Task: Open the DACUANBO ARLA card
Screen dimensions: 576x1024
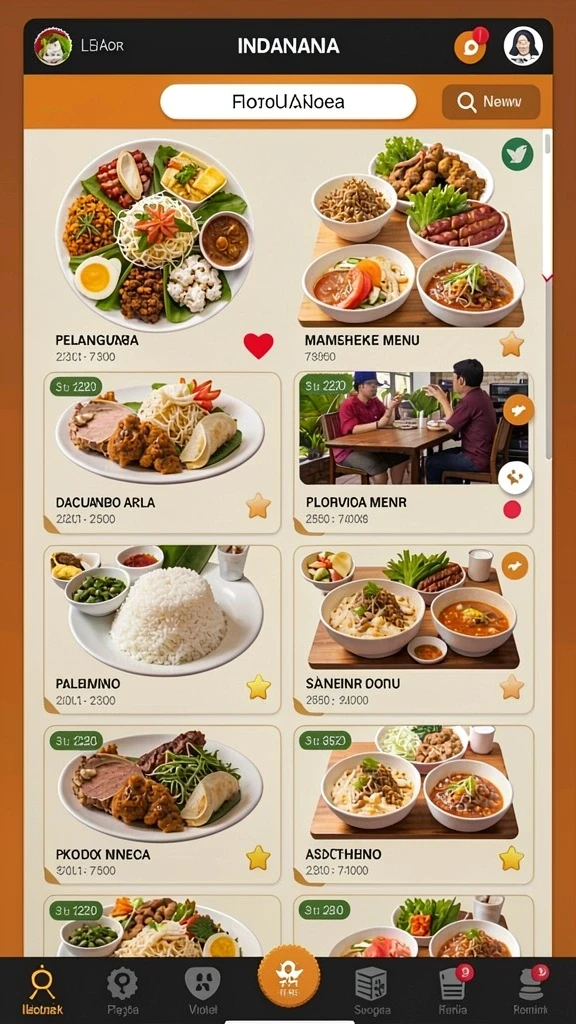Action: (162, 453)
